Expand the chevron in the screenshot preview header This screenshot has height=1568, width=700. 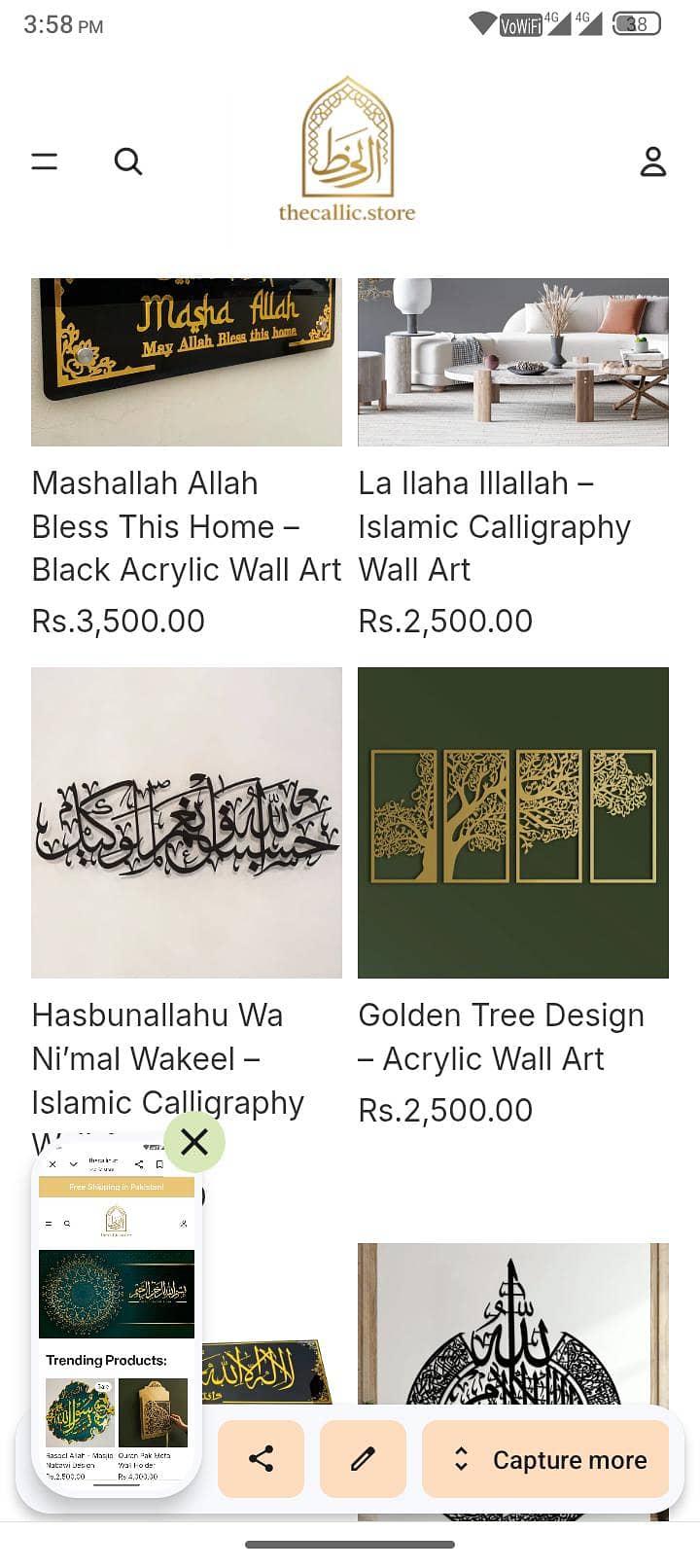pos(72,1164)
